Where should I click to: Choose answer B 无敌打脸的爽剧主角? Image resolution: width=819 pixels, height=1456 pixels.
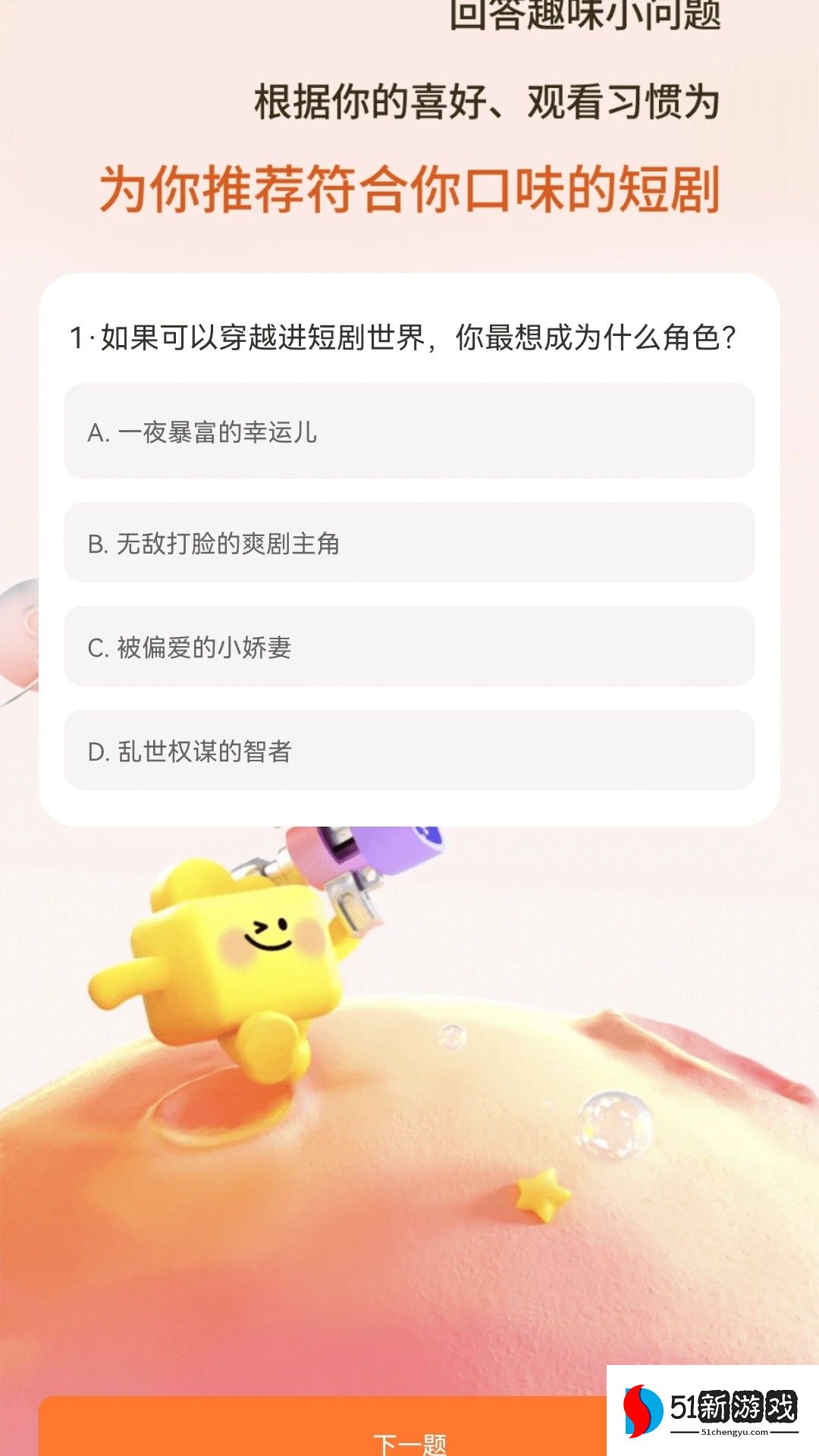coord(409,543)
